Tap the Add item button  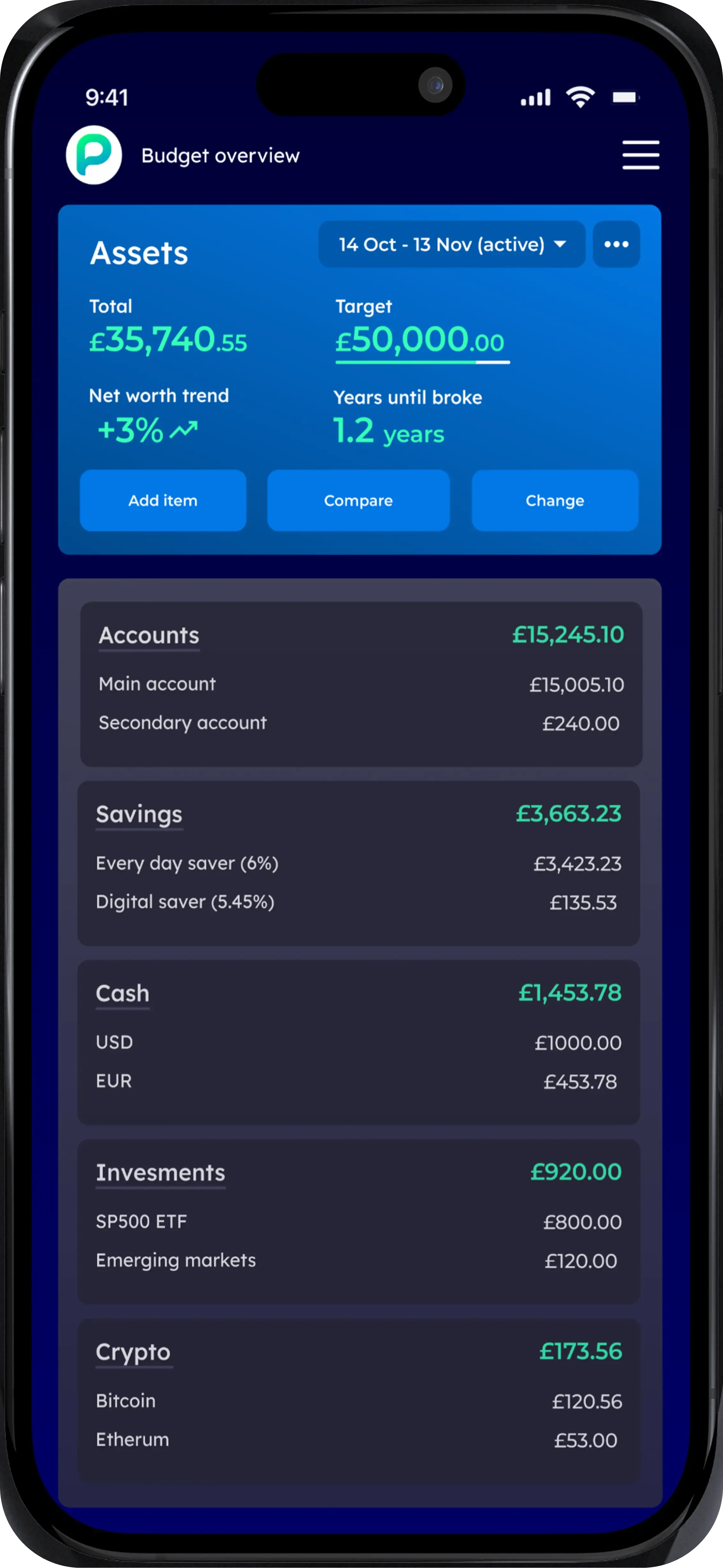click(x=163, y=500)
